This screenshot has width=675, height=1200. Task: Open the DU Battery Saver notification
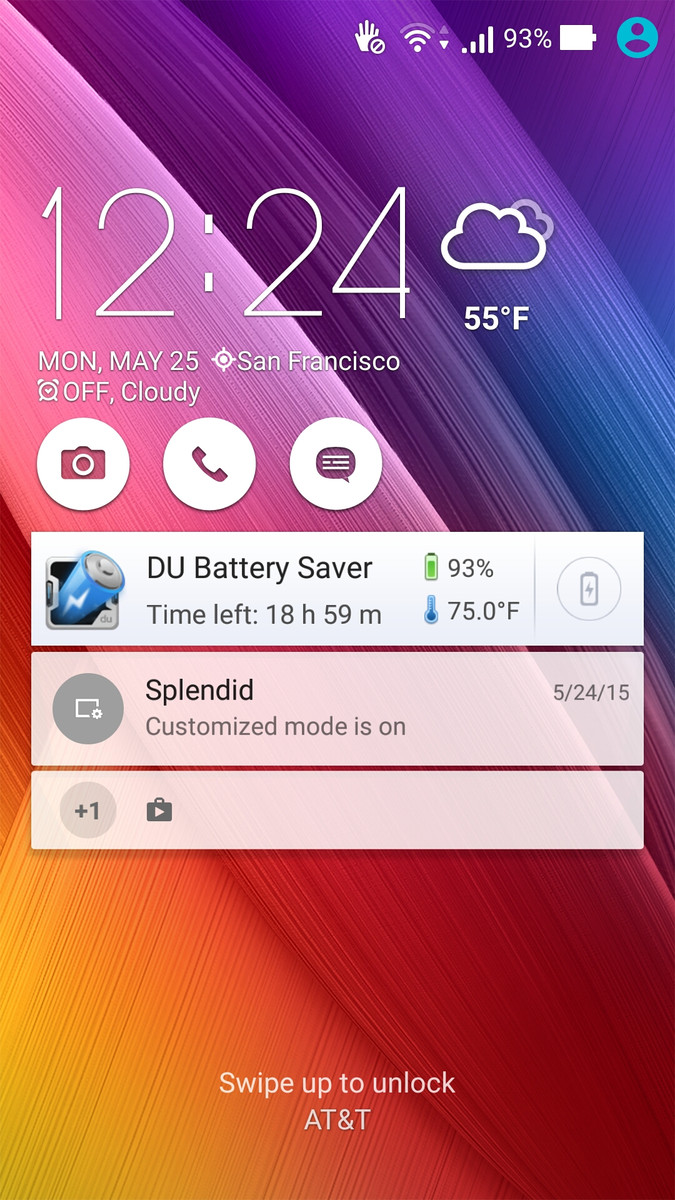(x=280, y=589)
